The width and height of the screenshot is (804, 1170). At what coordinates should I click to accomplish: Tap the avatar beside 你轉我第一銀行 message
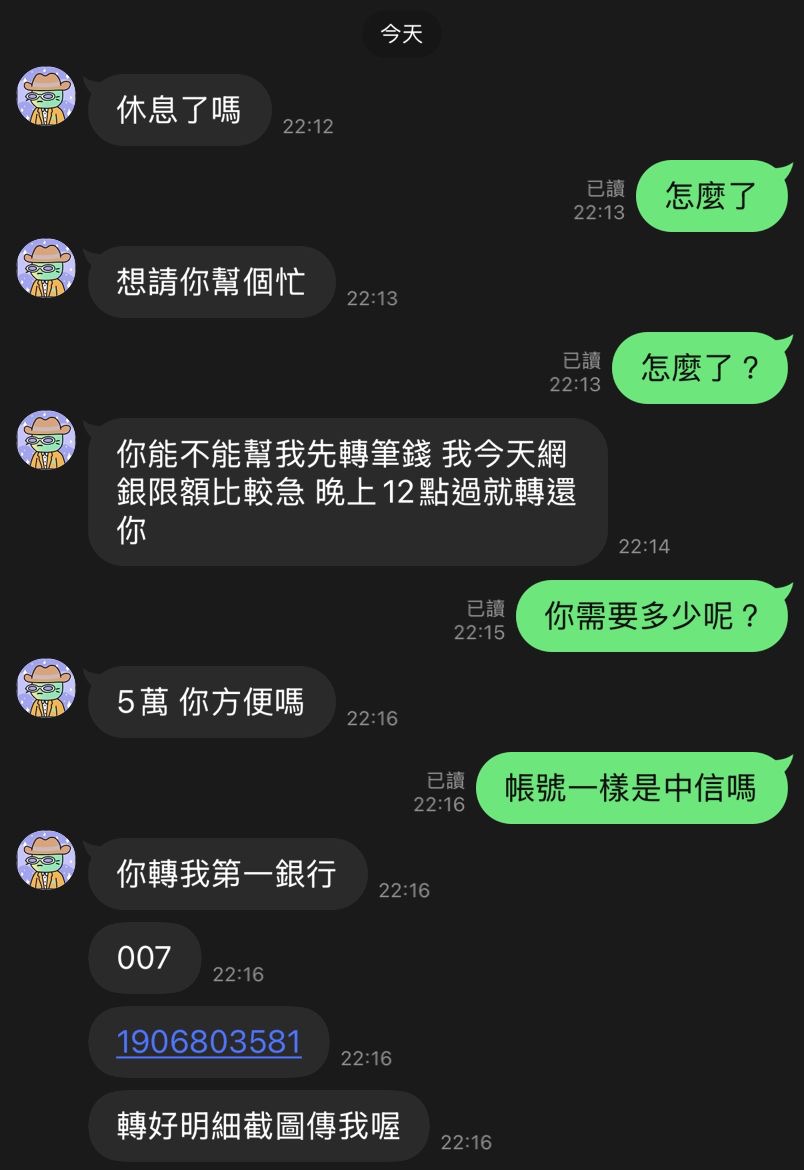[47, 860]
